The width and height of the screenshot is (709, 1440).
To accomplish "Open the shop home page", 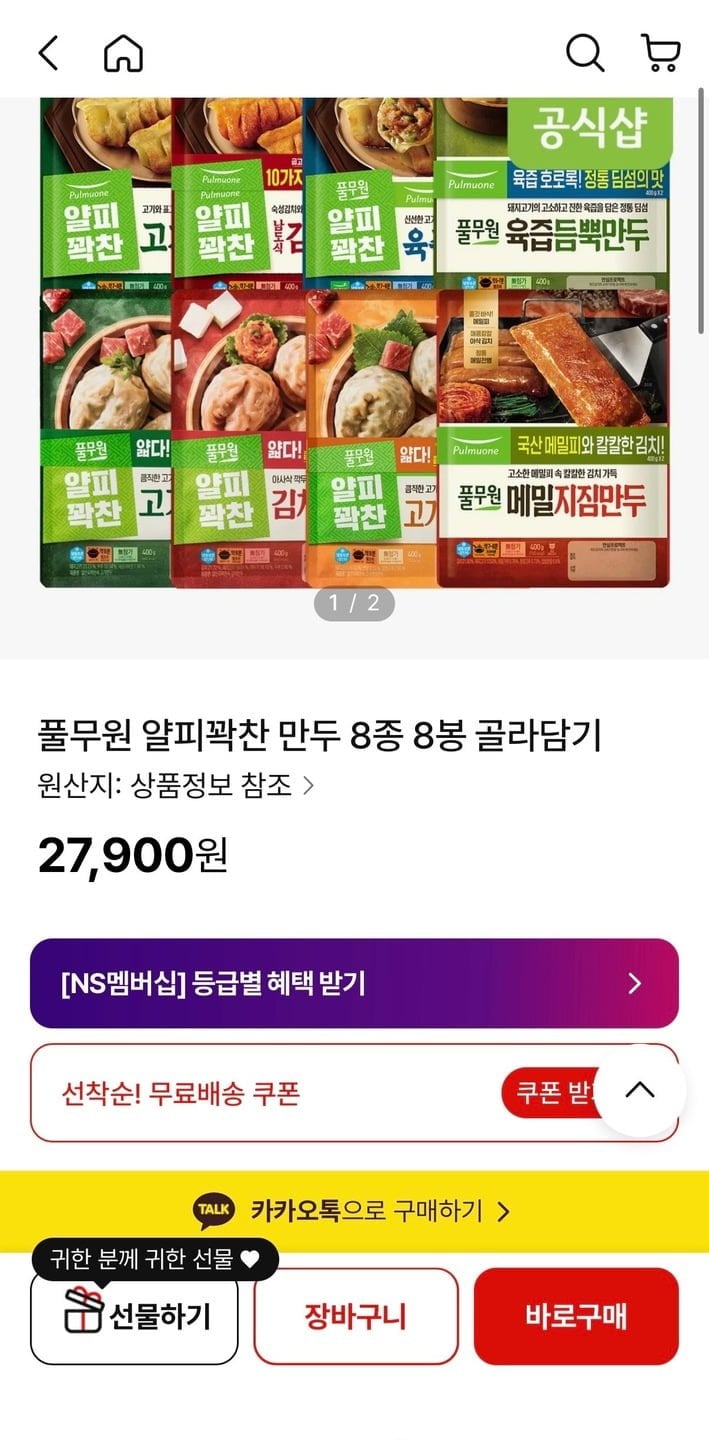I will coord(123,53).
